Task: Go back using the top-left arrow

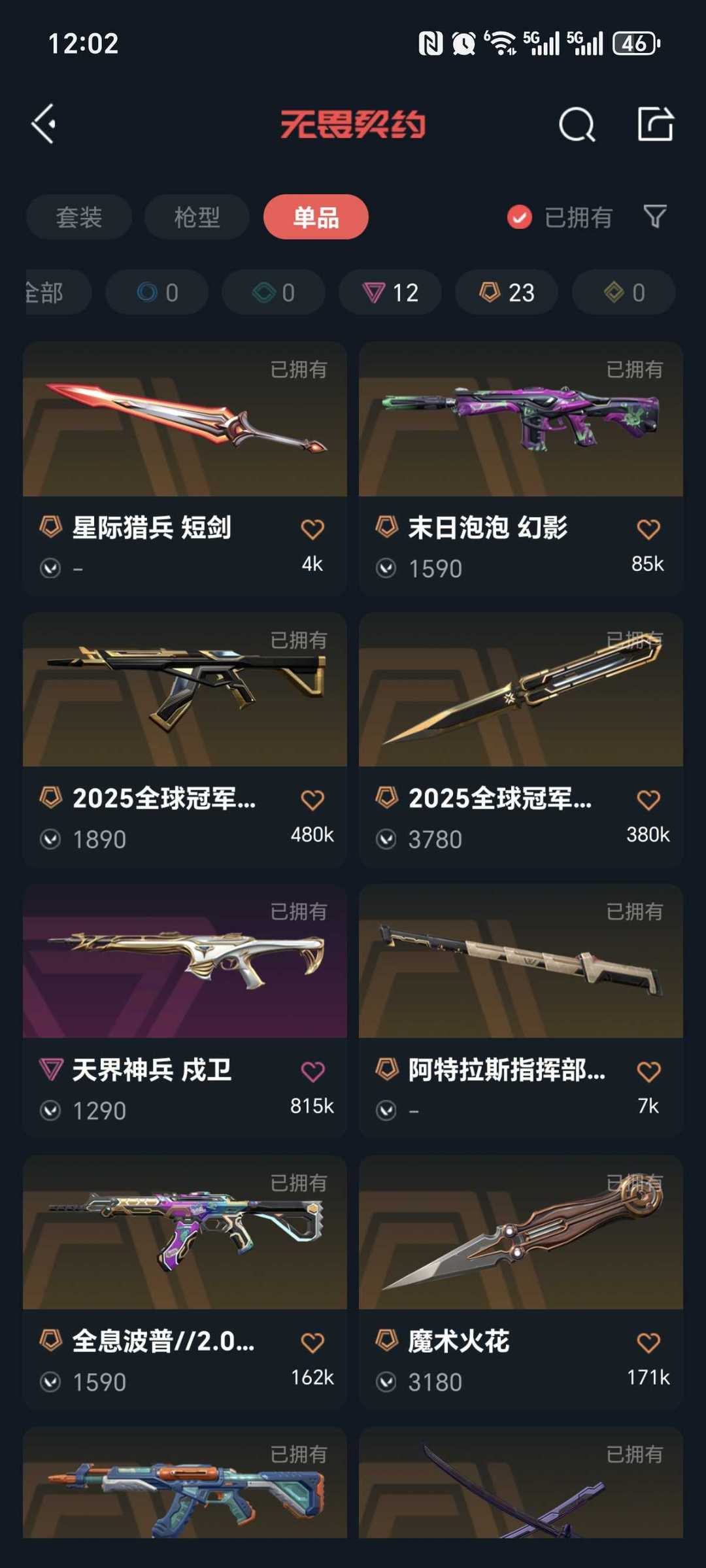Action: [x=44, y=124]
